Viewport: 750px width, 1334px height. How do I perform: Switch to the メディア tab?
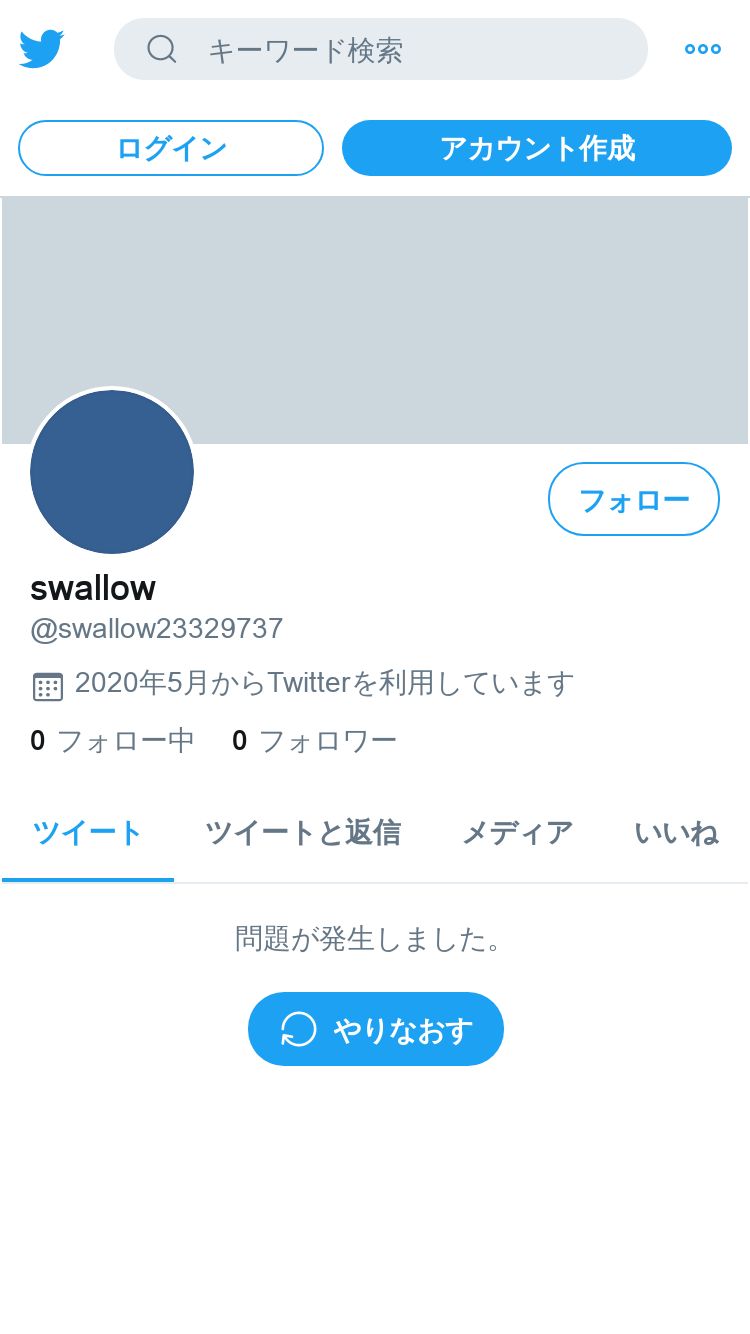[518, 833]
